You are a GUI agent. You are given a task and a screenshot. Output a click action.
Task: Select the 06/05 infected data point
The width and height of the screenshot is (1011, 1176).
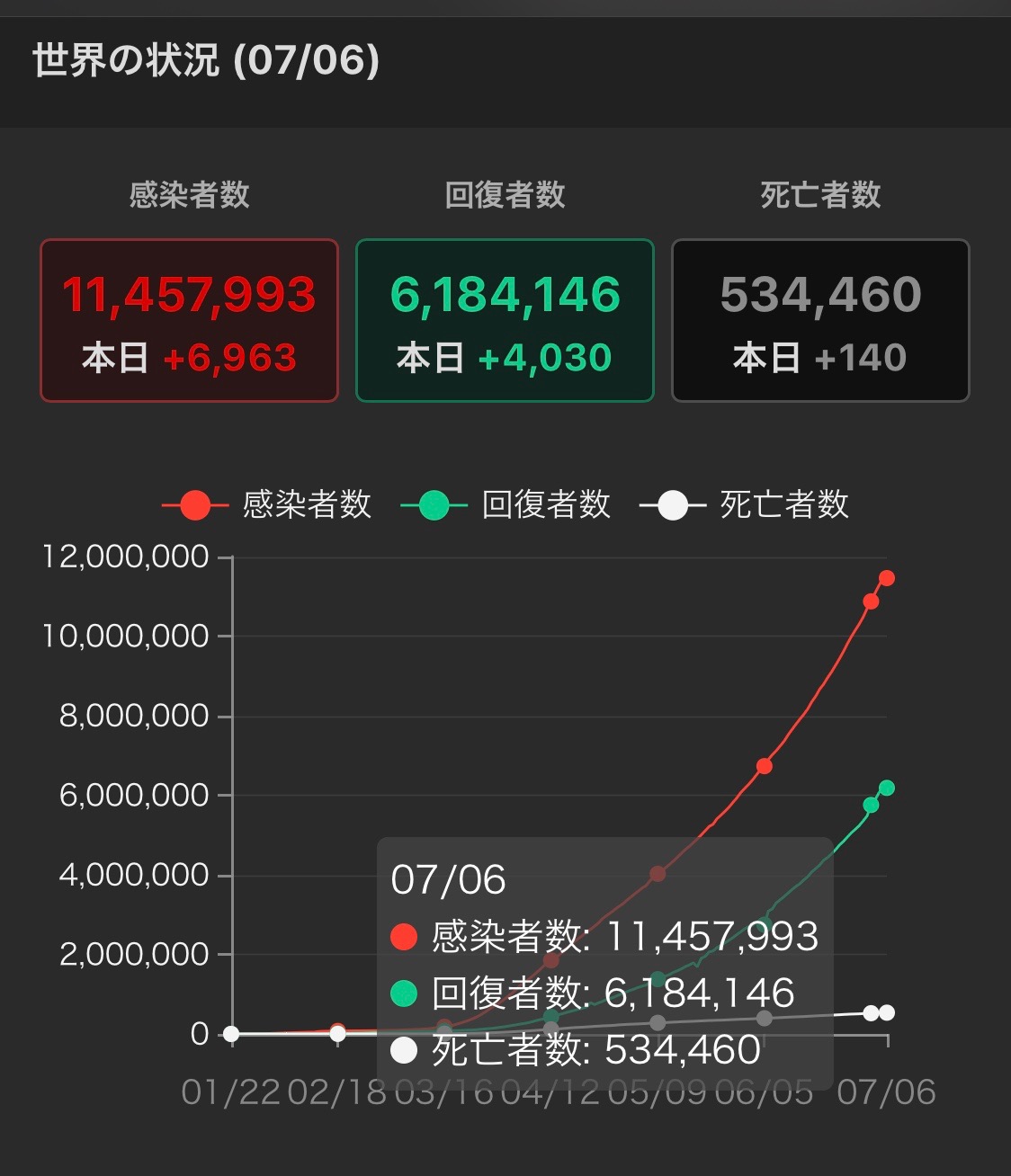tap(765, 766)
